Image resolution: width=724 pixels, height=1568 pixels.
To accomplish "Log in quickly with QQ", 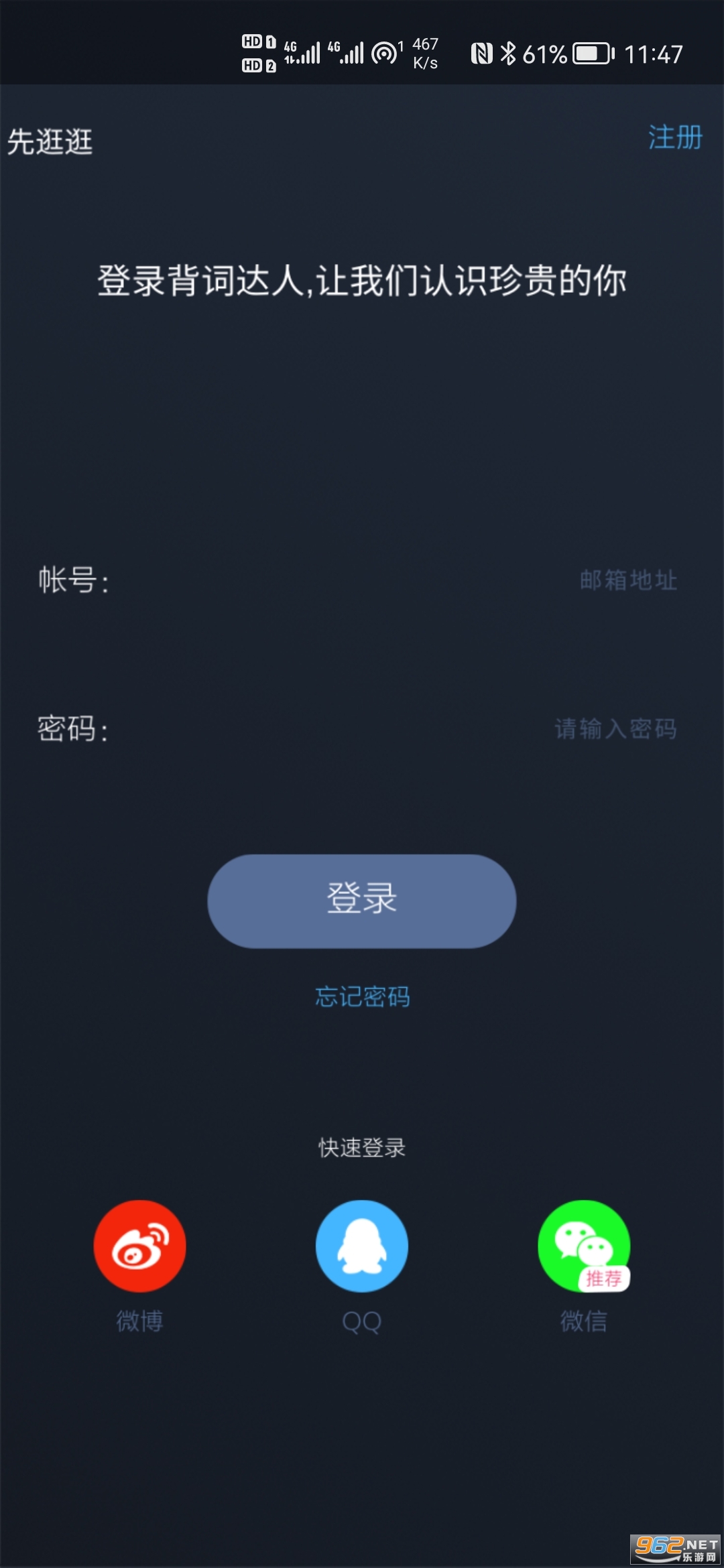I will tap(361, 1246).
